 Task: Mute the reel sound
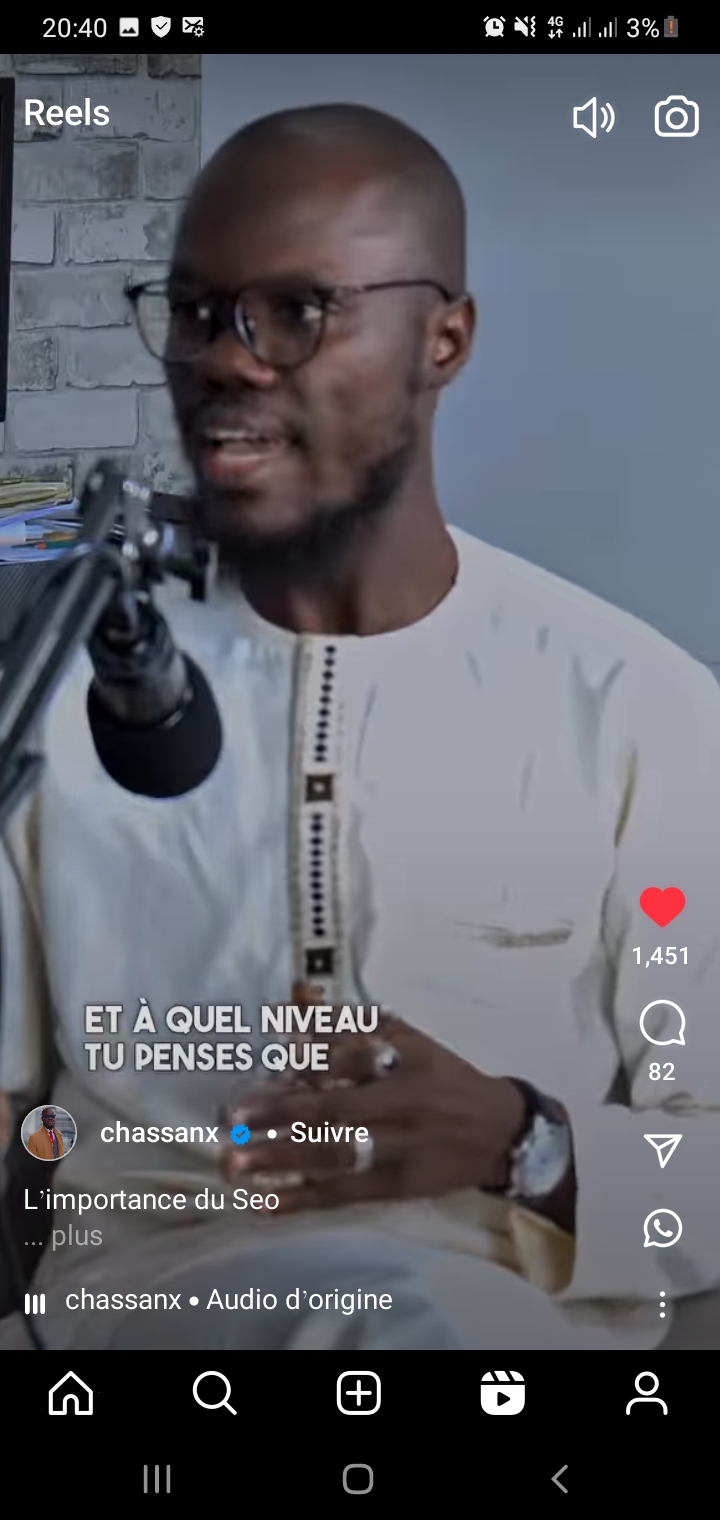pos(593,118)
